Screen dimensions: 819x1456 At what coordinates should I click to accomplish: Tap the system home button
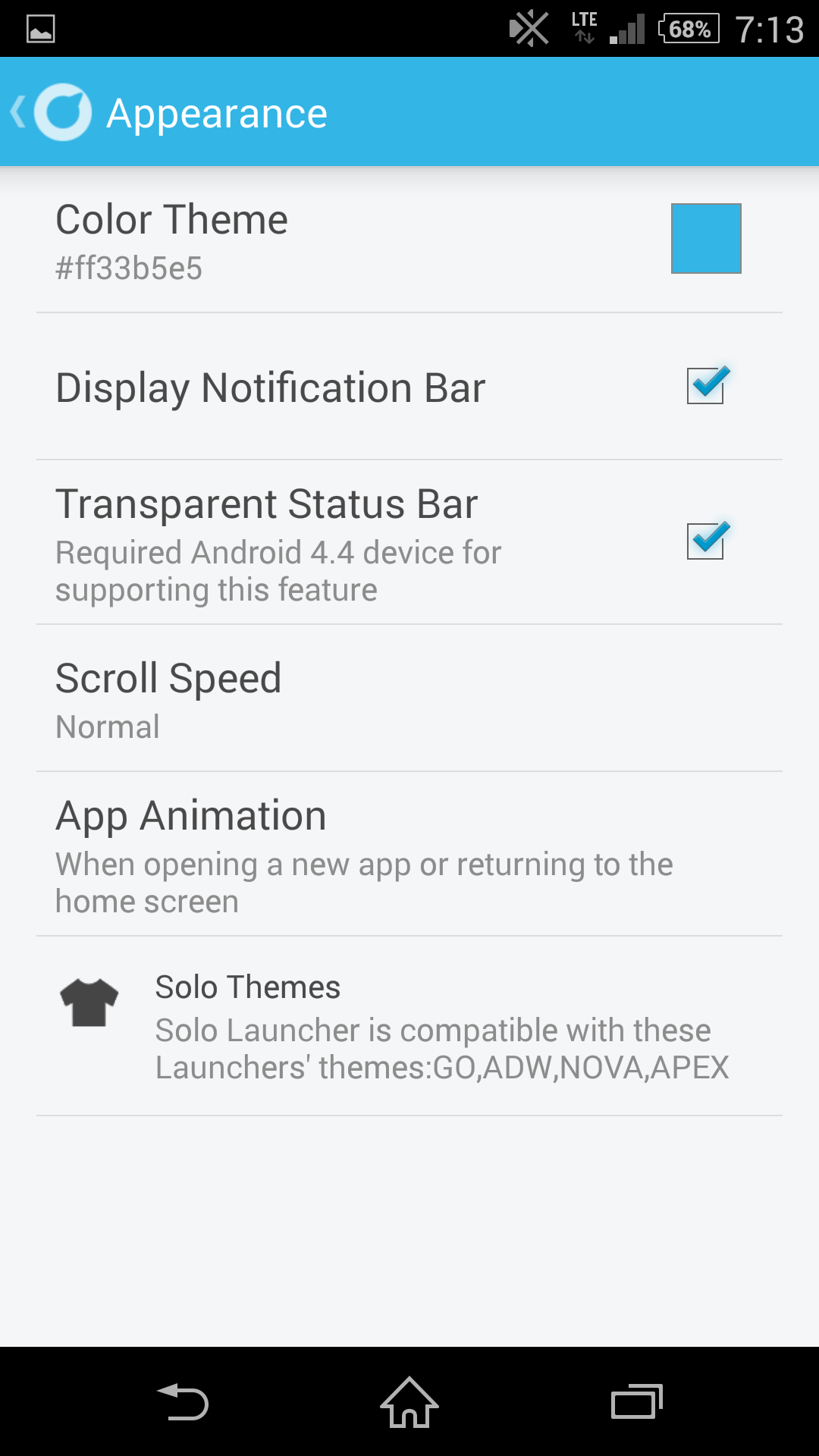pyautogui.click(x=409, y=1402)
